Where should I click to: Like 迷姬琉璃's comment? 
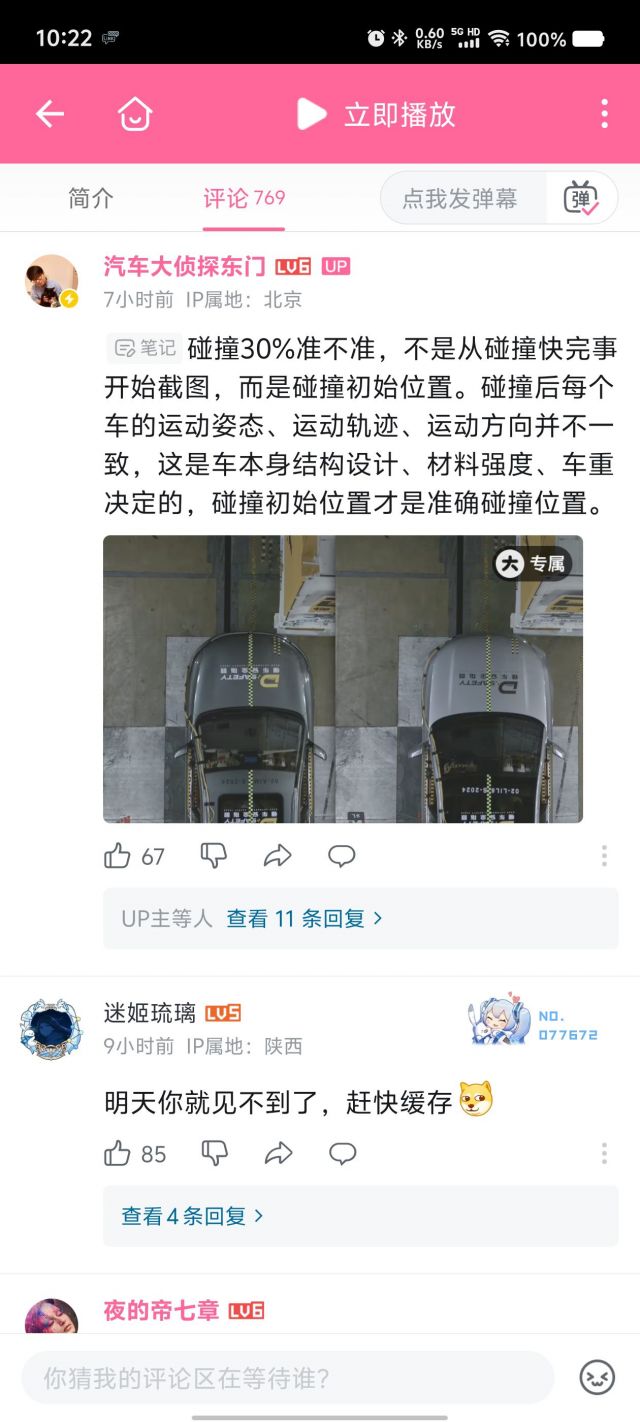pos(118,1154)
